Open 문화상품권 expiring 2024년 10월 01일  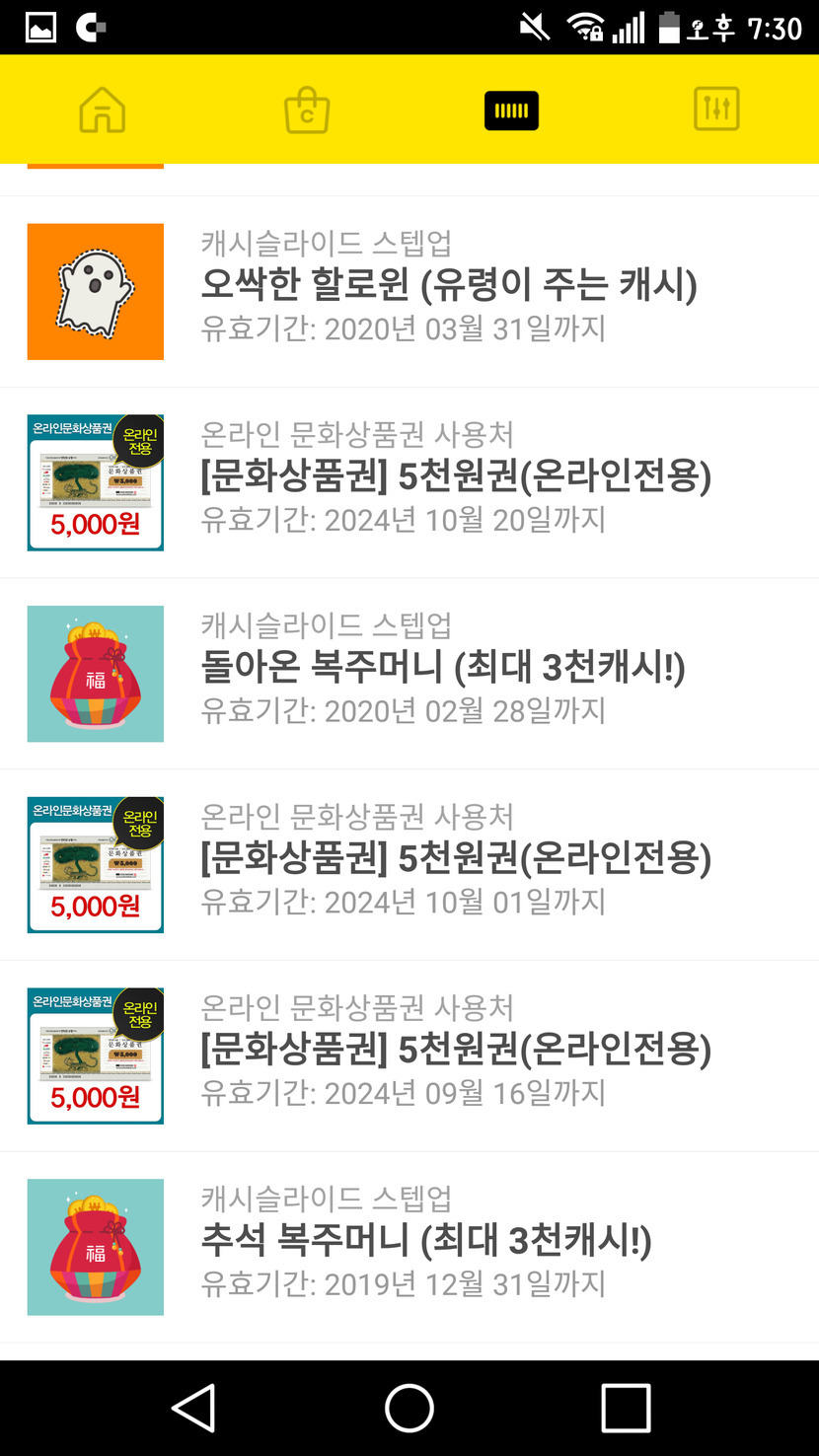pos(455,859)
